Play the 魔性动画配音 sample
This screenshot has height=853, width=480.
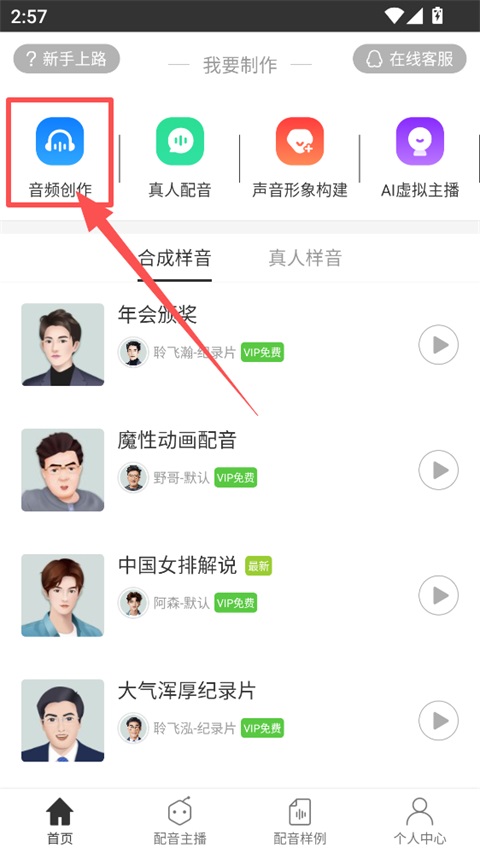coord(439,470)
